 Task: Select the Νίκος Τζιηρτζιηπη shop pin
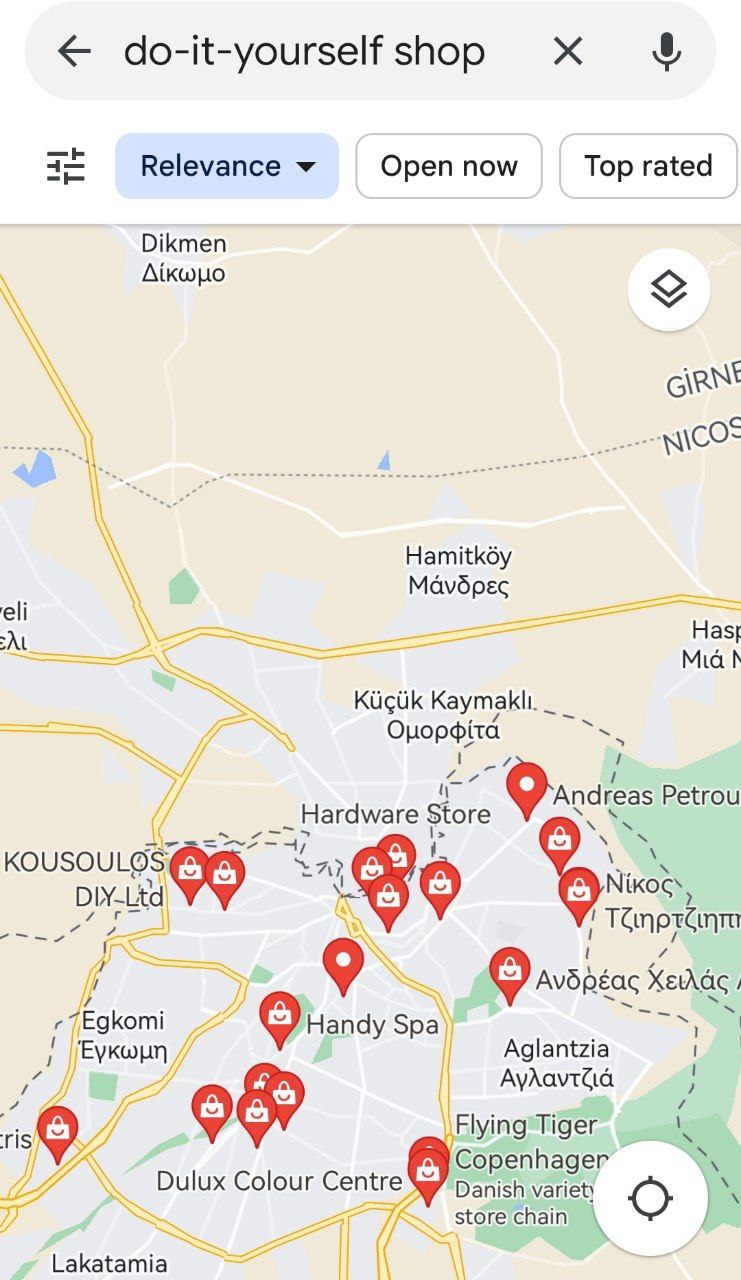tap(579, 892)
